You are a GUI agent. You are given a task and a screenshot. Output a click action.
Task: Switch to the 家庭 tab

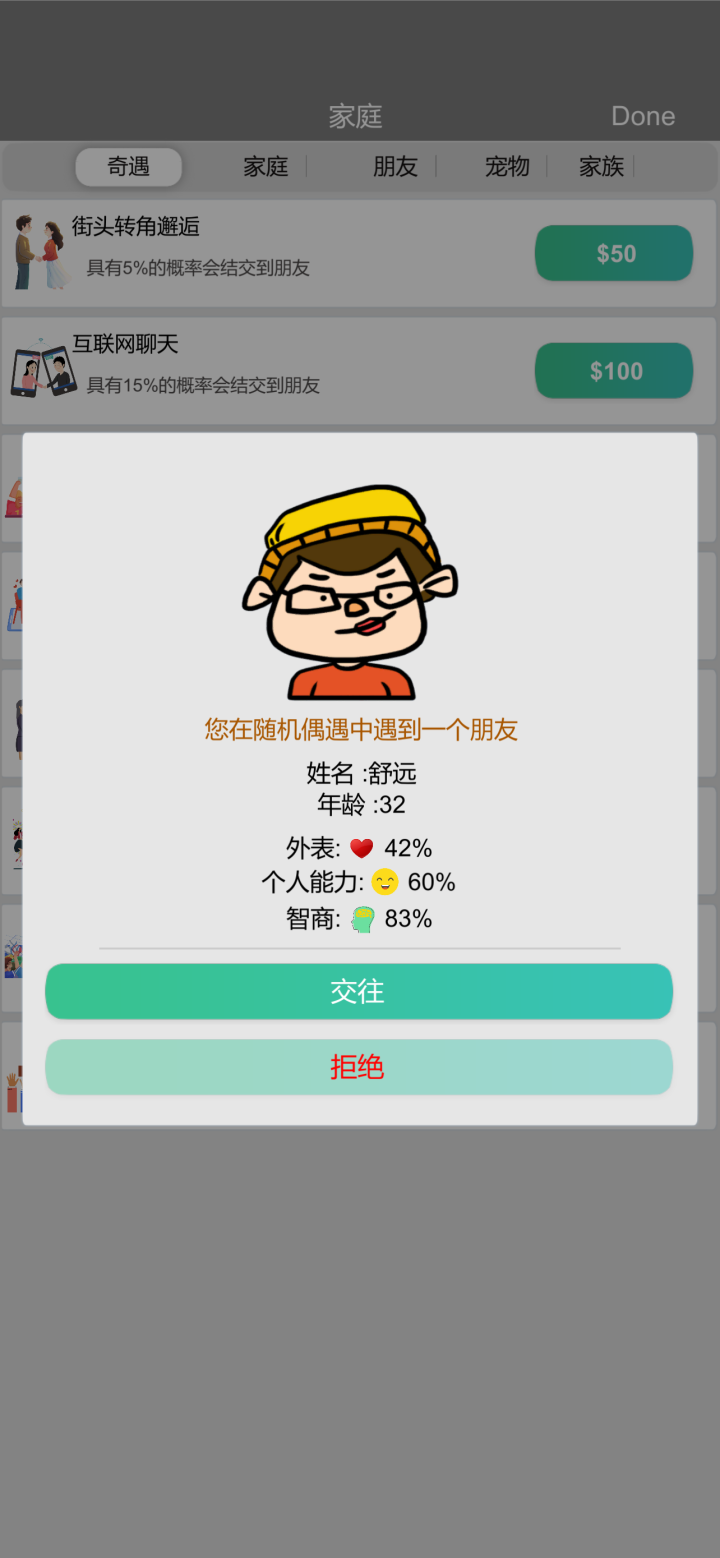point(265,167)
